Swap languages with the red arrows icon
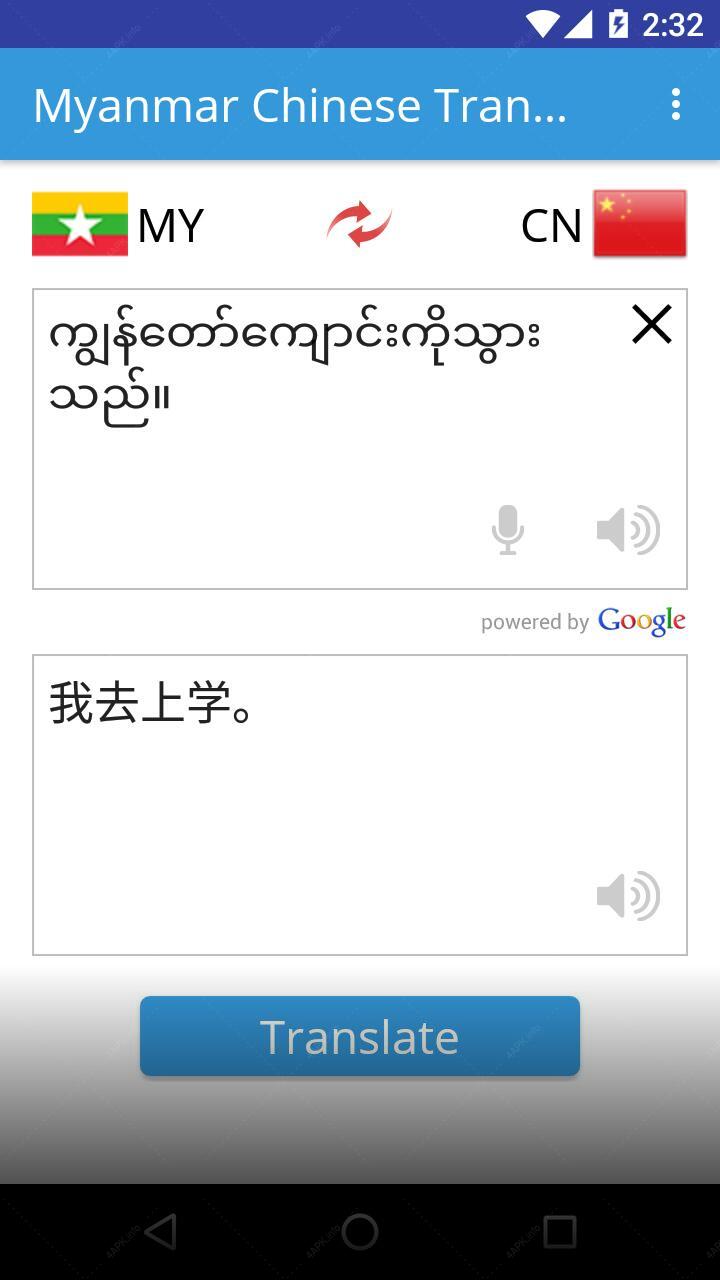 (359, 224)
